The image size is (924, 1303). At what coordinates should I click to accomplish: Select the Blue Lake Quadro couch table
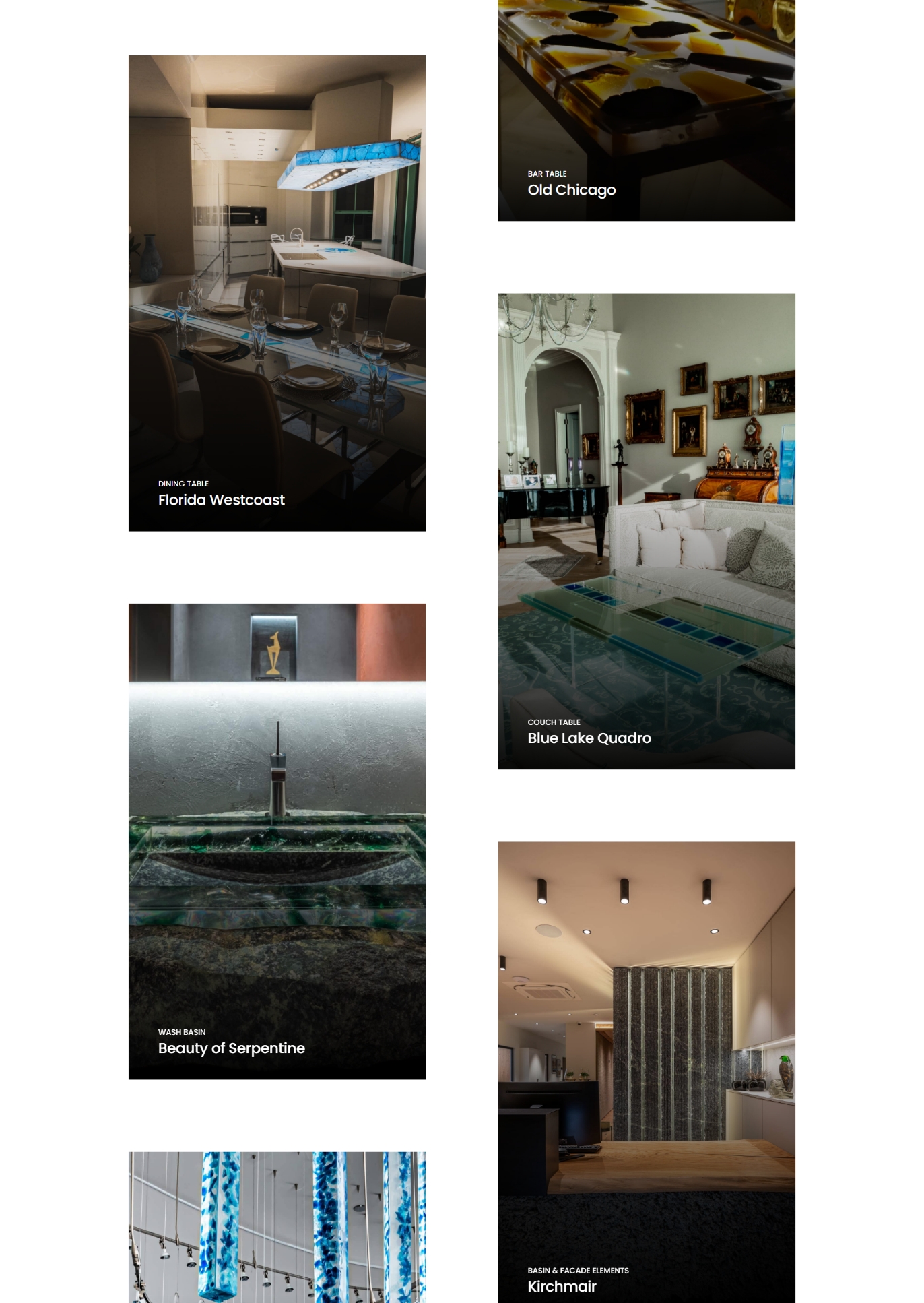[x=646, y=531]
